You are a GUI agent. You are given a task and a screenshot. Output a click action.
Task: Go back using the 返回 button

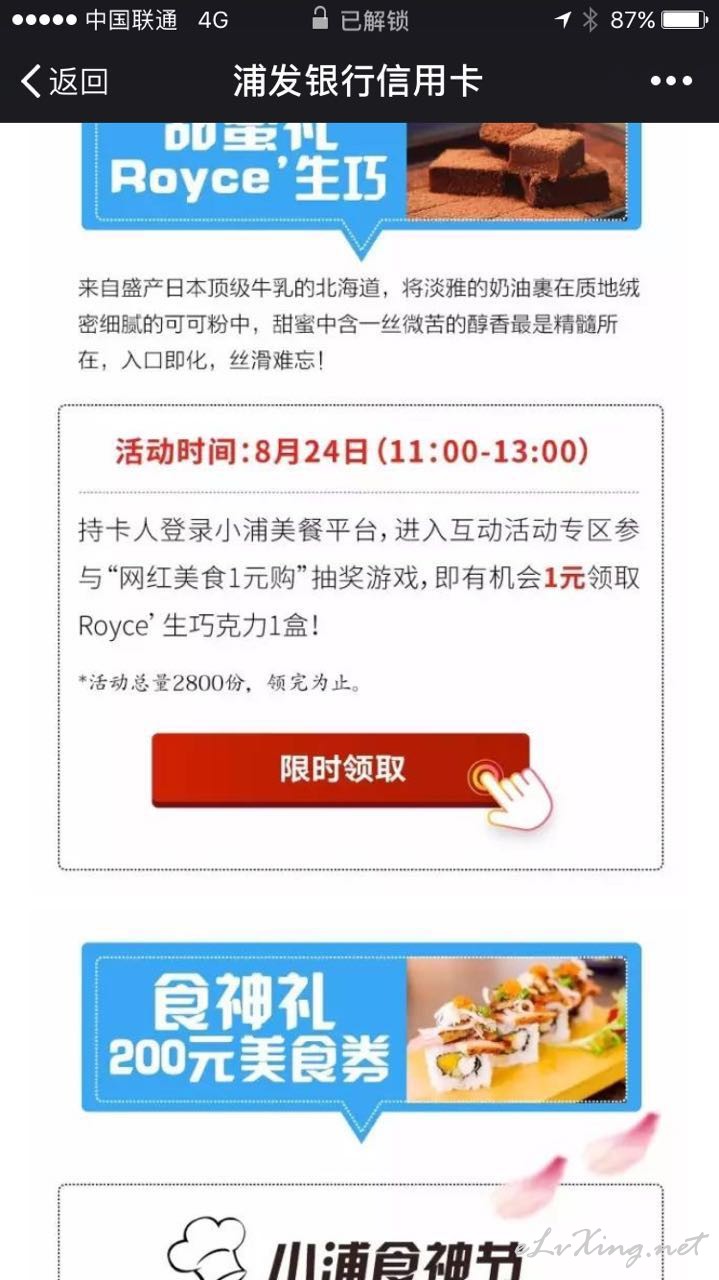(x=64, y=81)
